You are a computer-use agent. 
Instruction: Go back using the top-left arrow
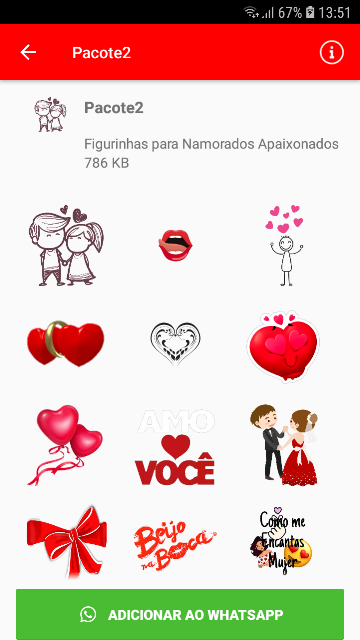tap(28, 52)
